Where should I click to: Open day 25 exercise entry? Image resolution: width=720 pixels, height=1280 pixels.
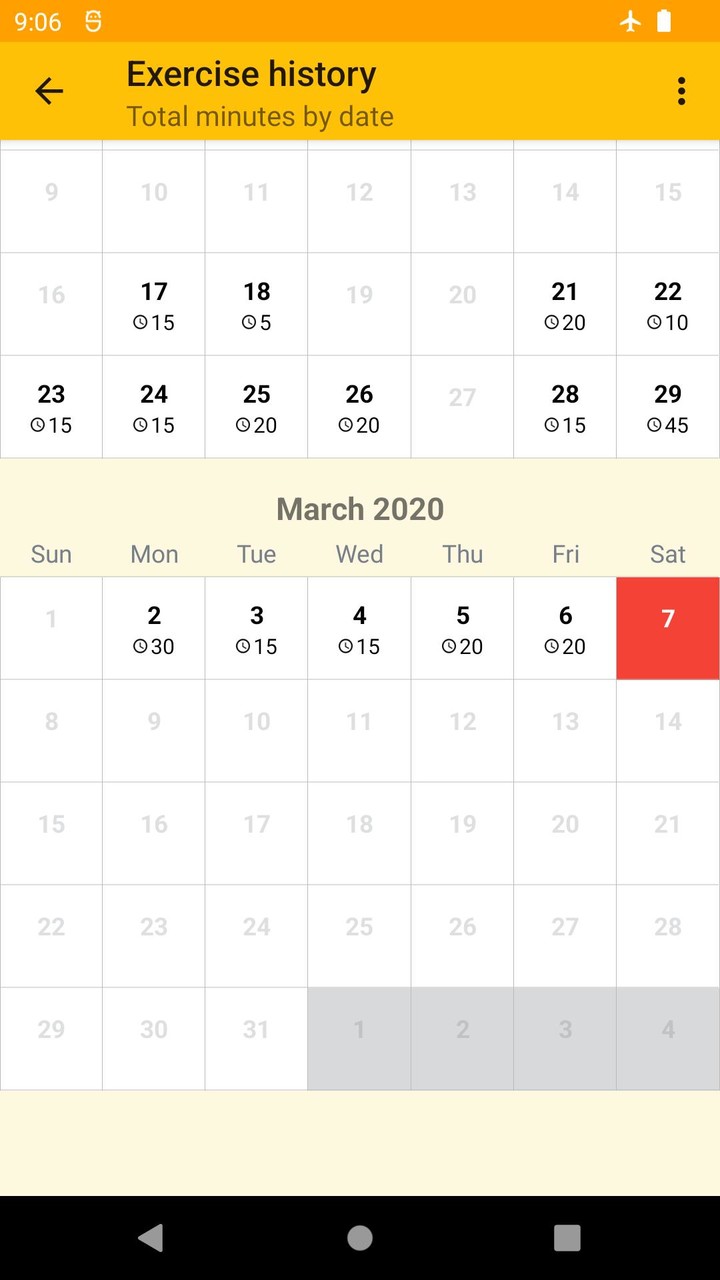(x=257, y=408)
